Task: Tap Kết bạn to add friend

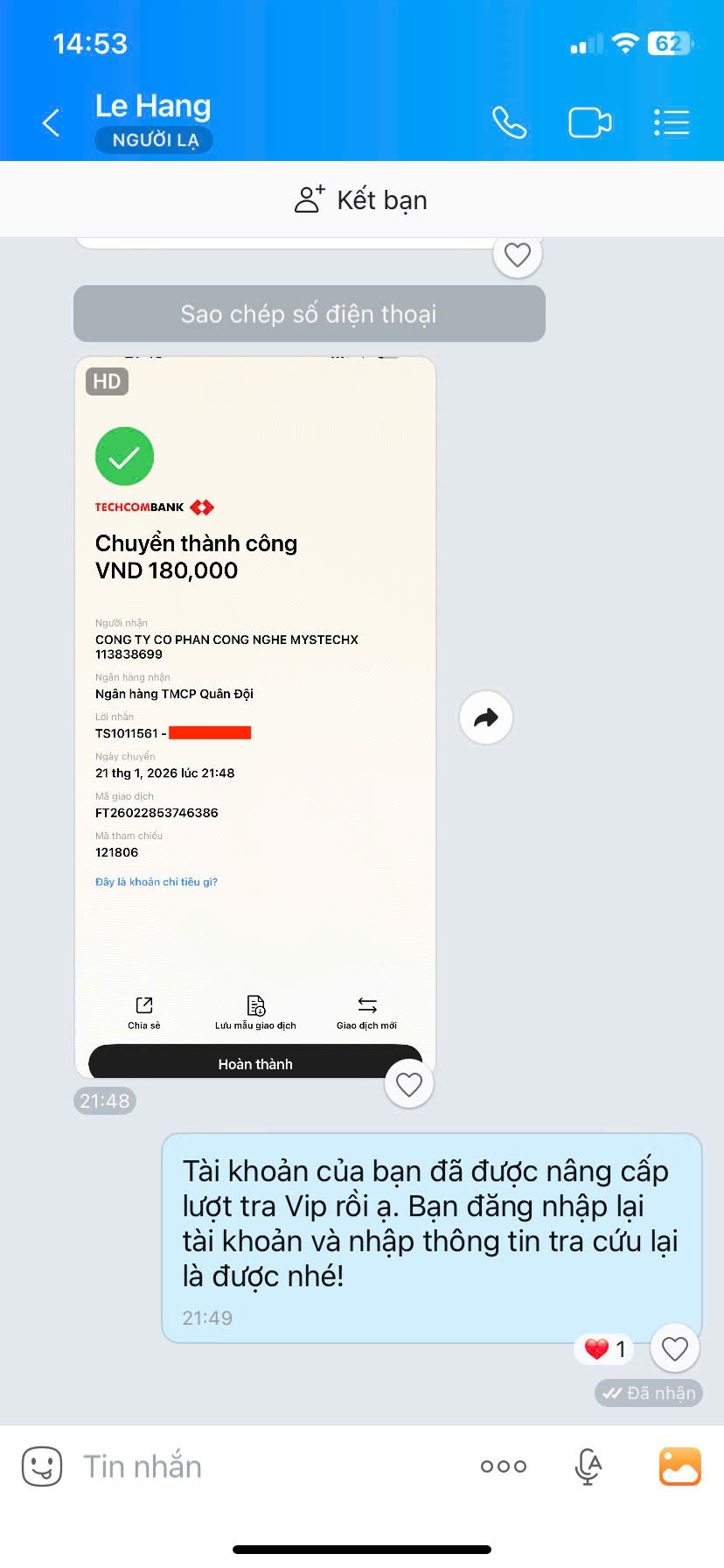Action: [361, 199]
